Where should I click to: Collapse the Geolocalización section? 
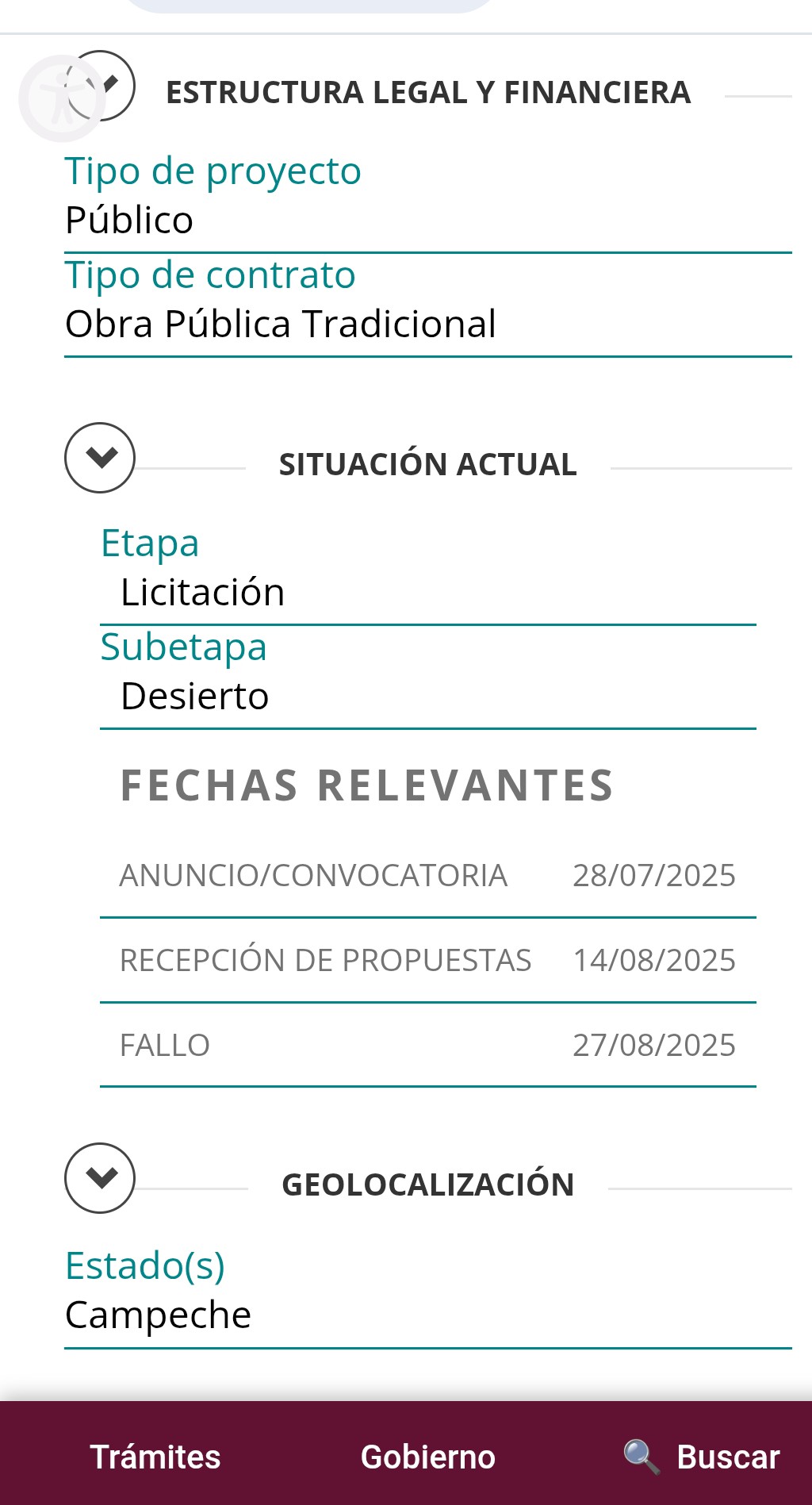100,1178
